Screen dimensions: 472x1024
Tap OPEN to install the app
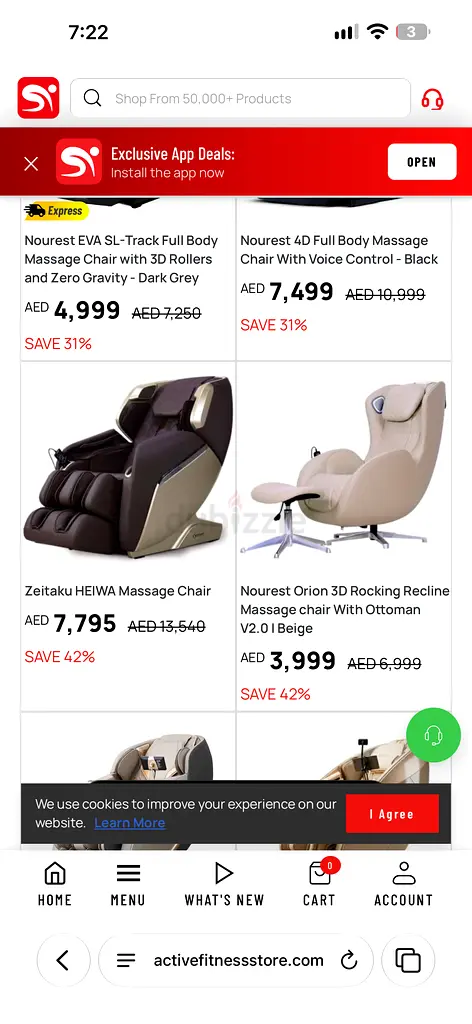coord(422,162)
